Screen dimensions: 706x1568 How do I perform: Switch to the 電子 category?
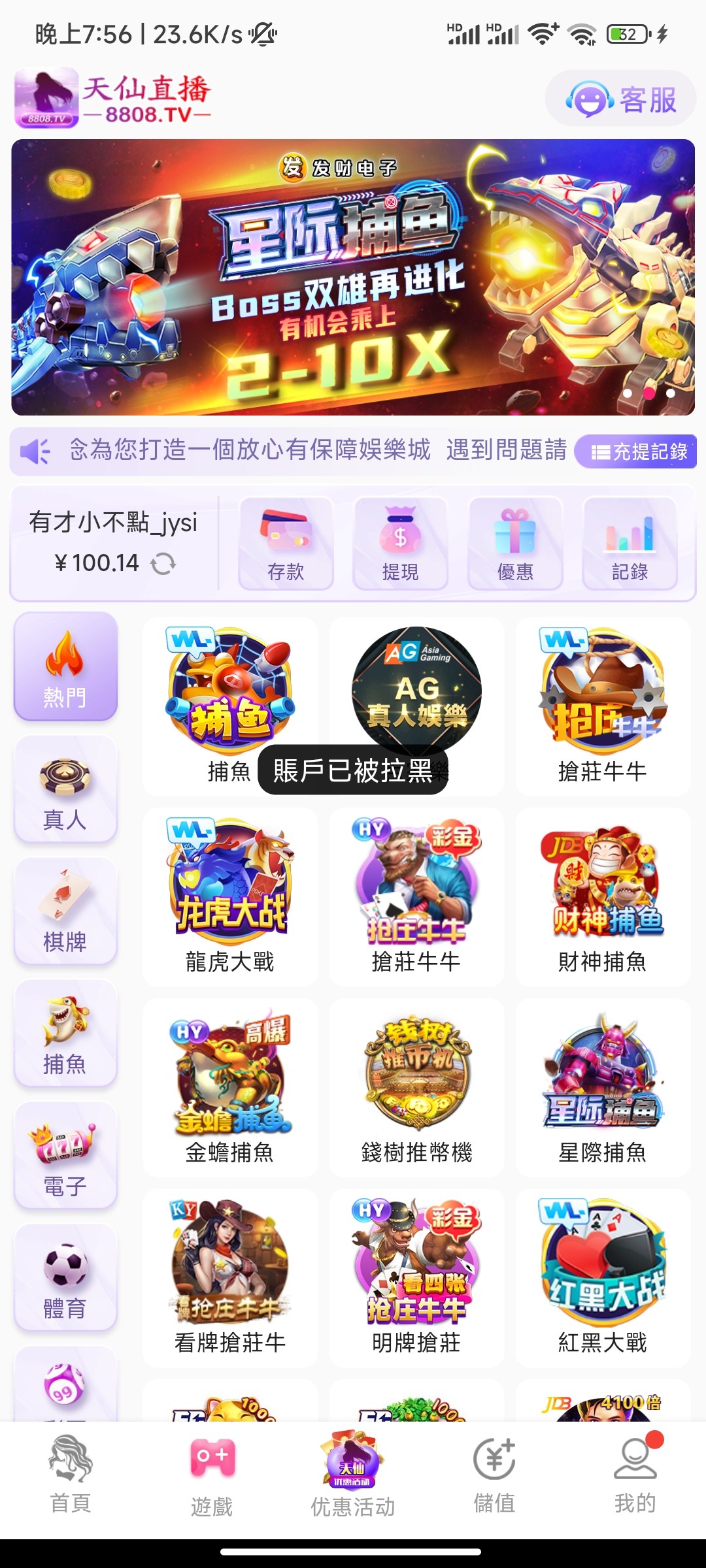pos(65,1156)
